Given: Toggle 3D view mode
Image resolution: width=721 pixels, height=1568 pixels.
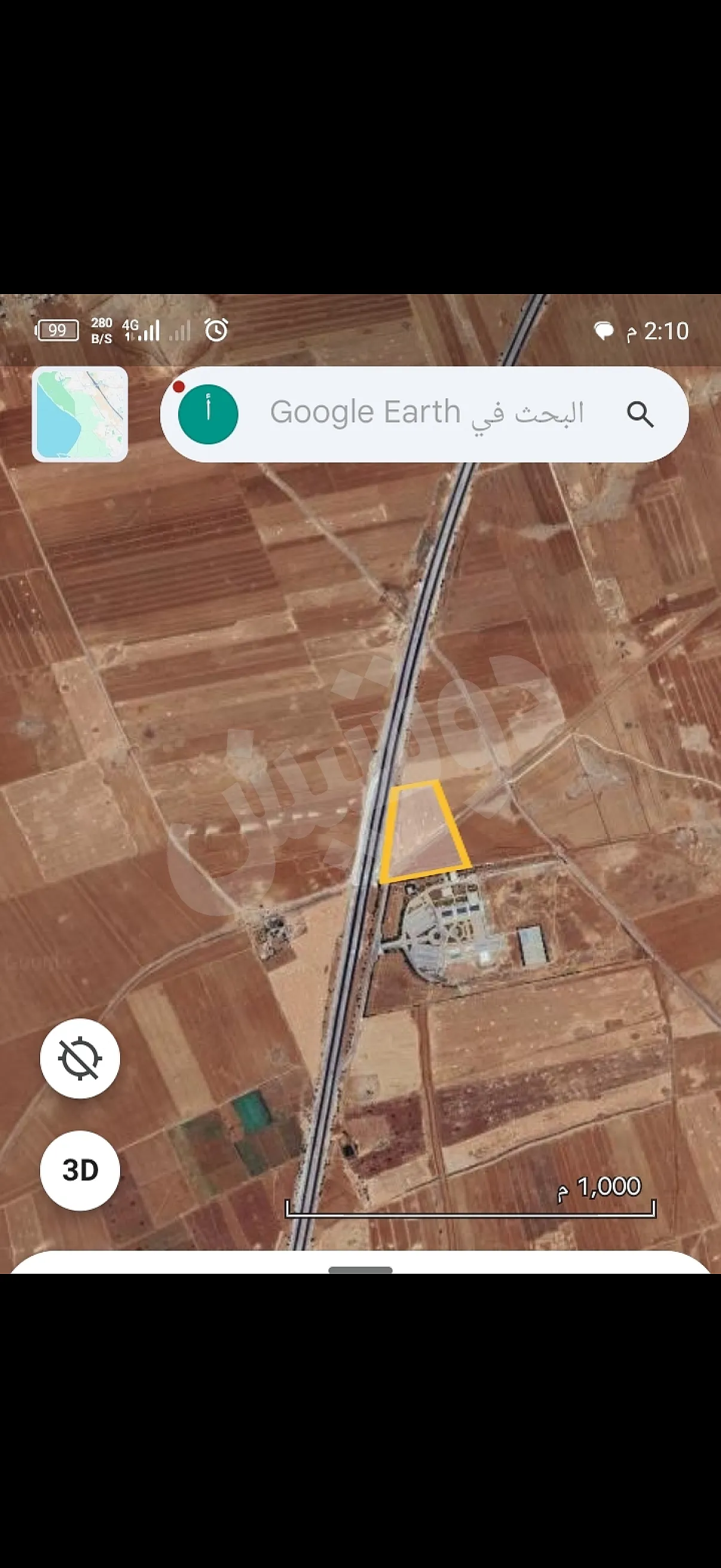Looking at the screenshot, I should click(80, 1168).
